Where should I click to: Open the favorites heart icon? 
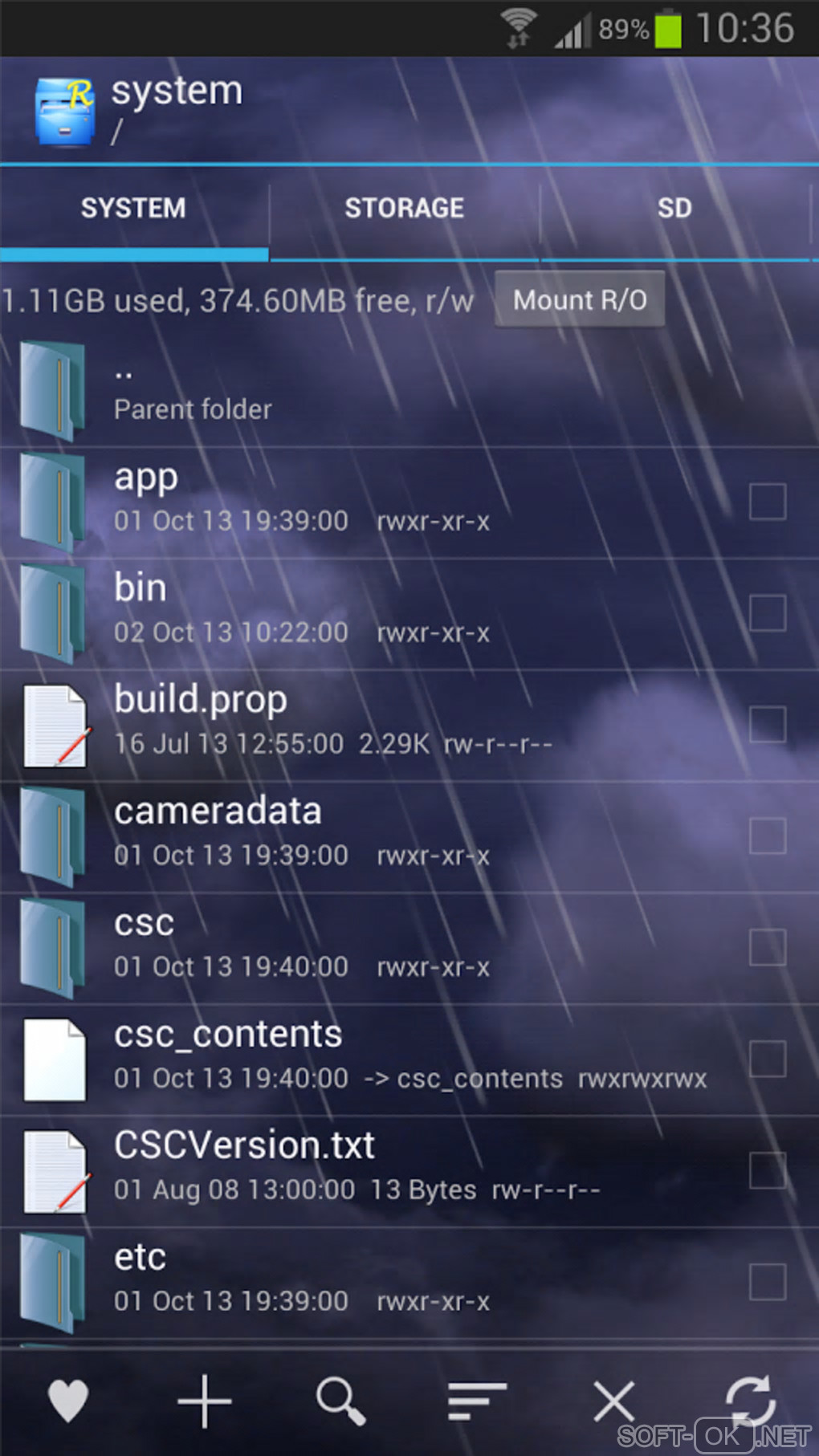tap(68, 1401)
